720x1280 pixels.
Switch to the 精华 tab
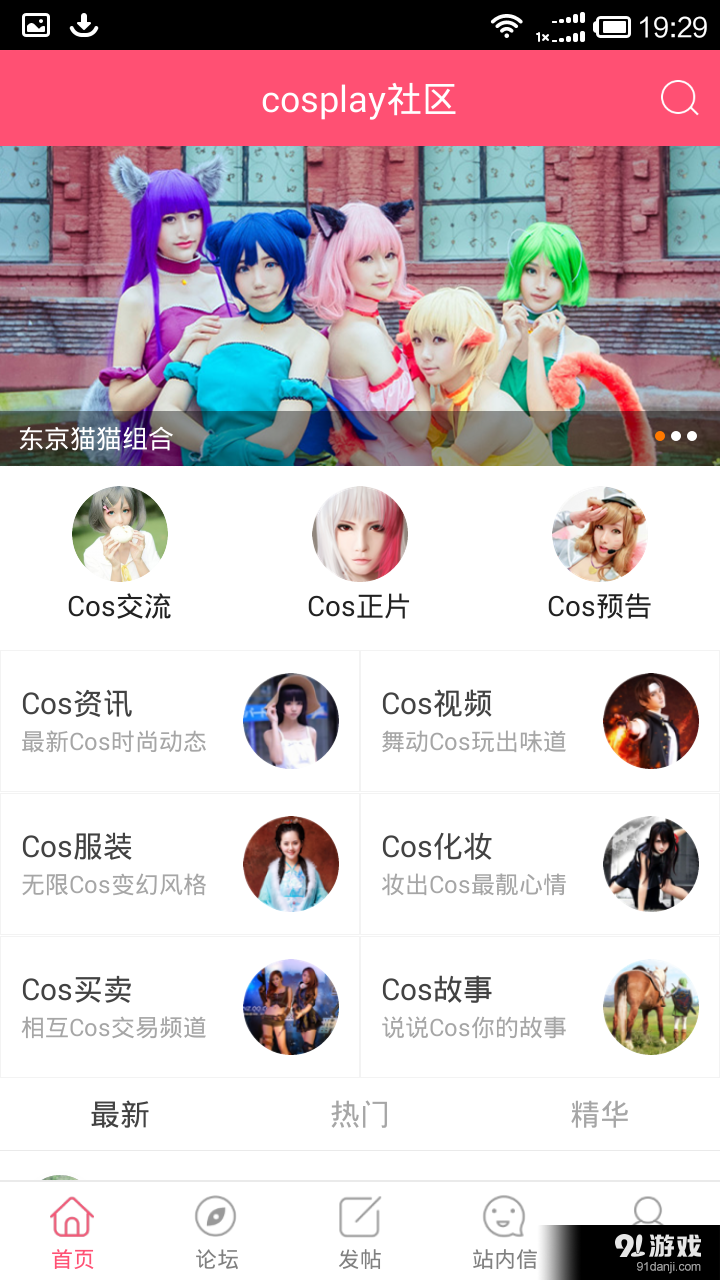click(598, 1114)
